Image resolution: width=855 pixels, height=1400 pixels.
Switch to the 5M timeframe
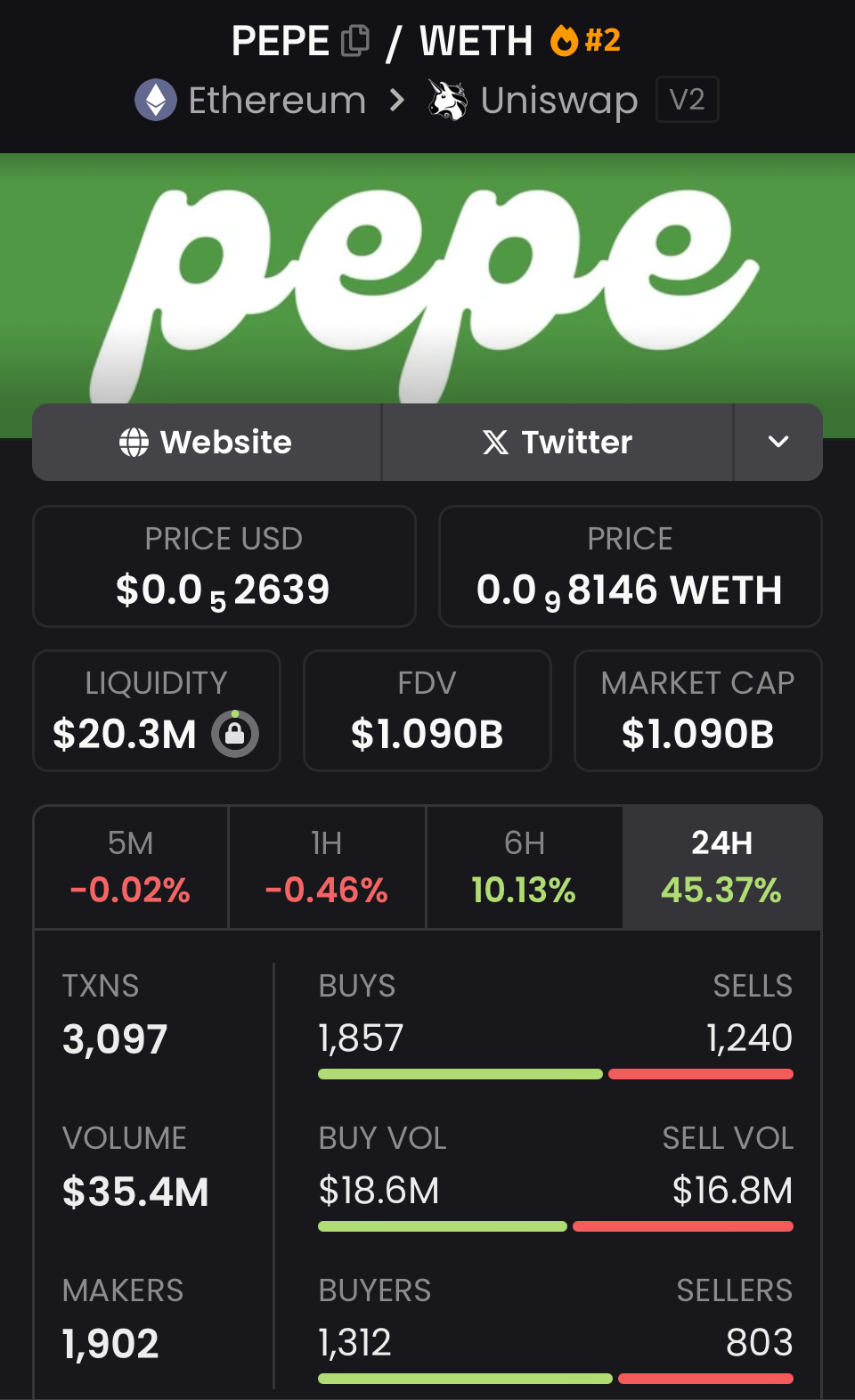point(131,867)
